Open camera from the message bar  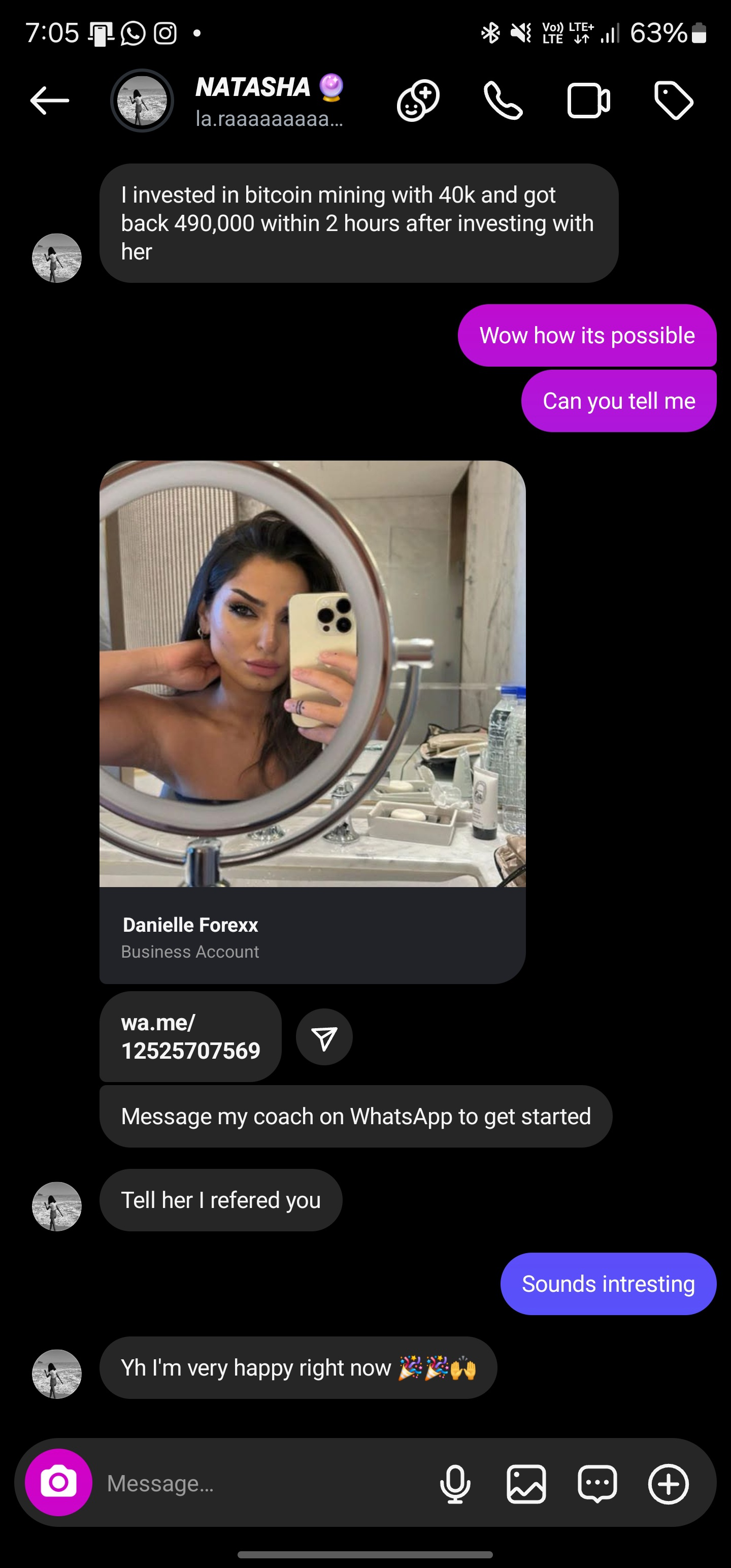coord(58,1482)
